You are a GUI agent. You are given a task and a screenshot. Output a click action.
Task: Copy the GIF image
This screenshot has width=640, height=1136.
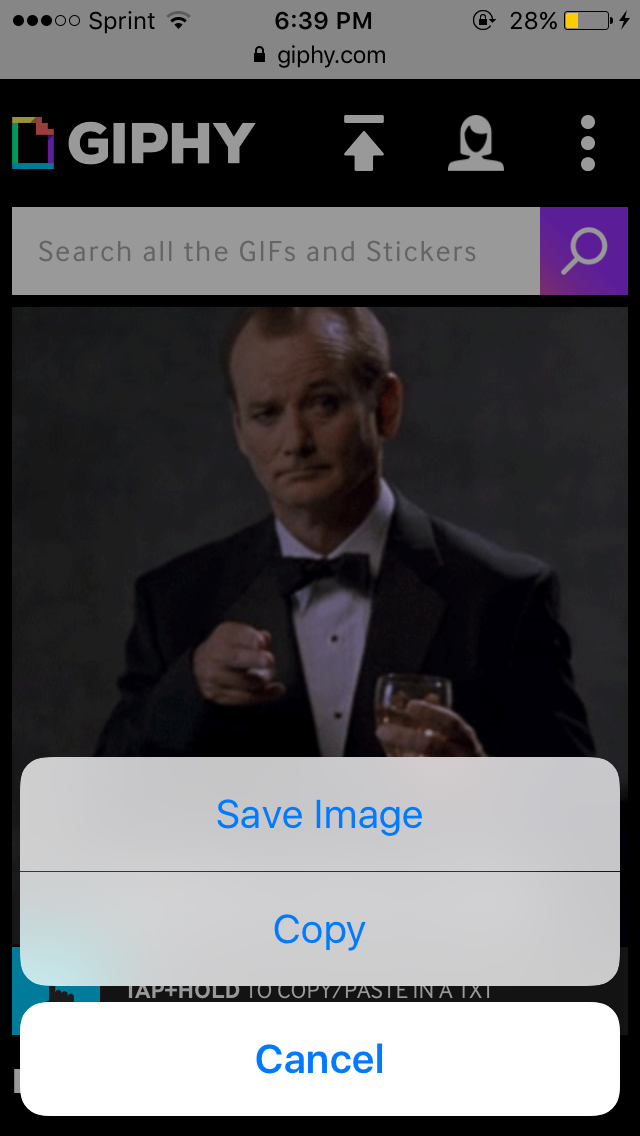click(x=320, y=929)
